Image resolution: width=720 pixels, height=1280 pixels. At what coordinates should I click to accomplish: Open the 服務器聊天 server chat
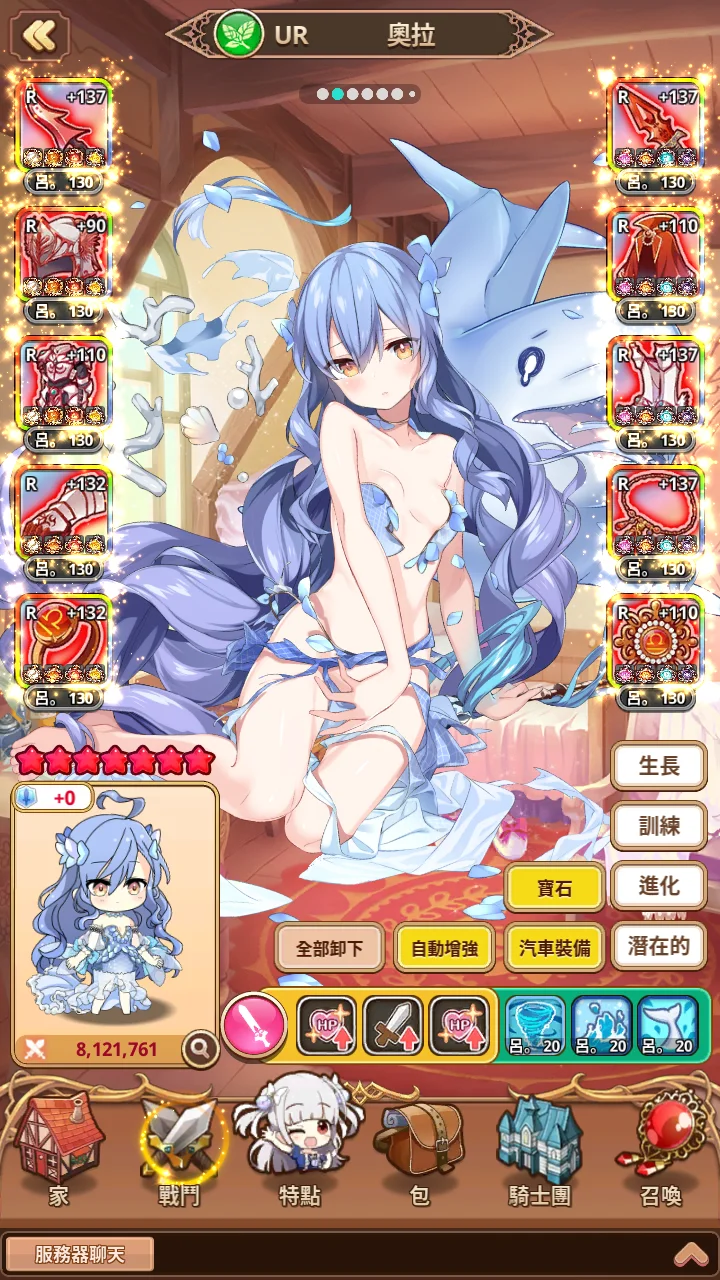(80, 1254)
